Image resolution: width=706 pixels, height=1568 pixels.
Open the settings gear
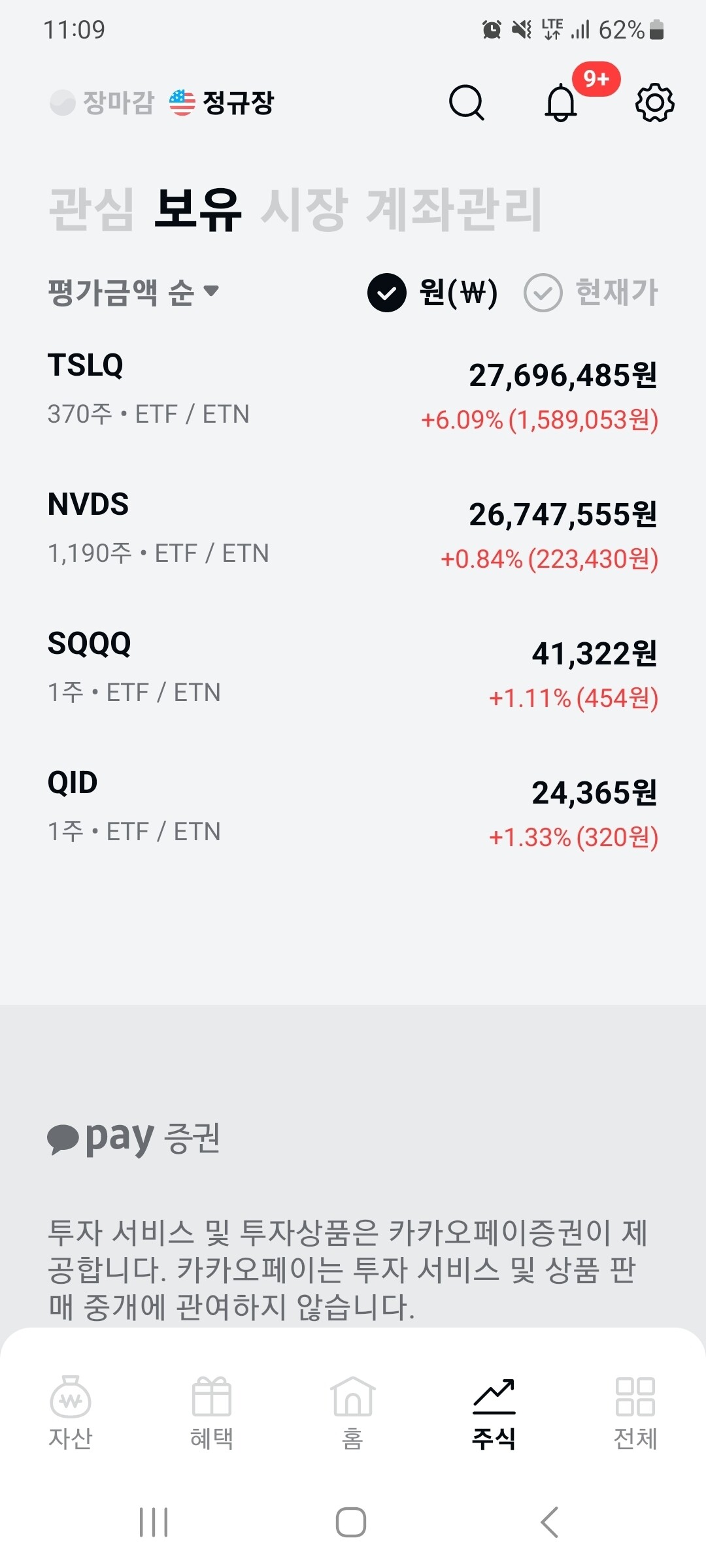654,103
